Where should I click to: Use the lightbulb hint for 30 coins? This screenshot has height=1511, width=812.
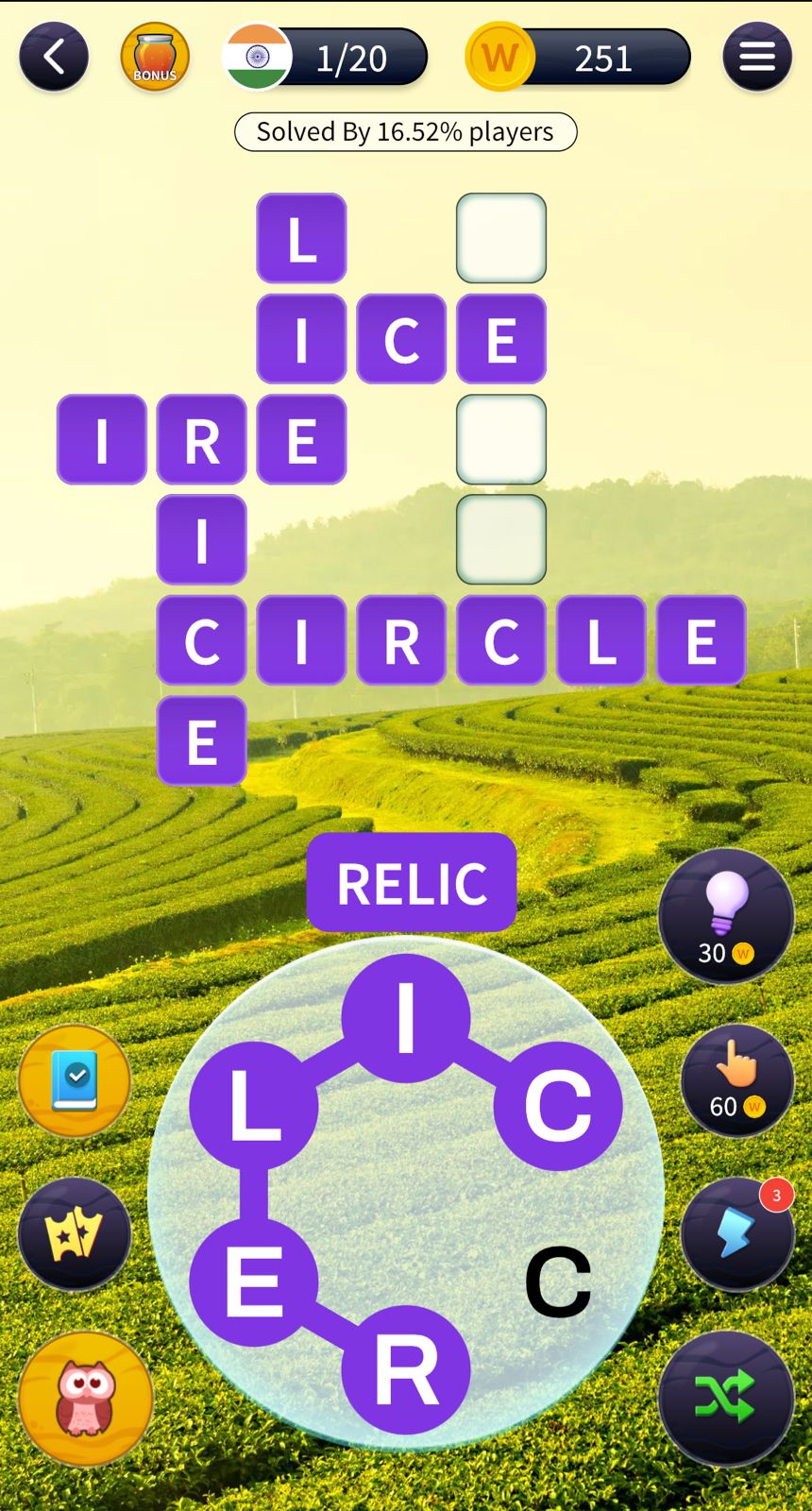coord(725,915)
